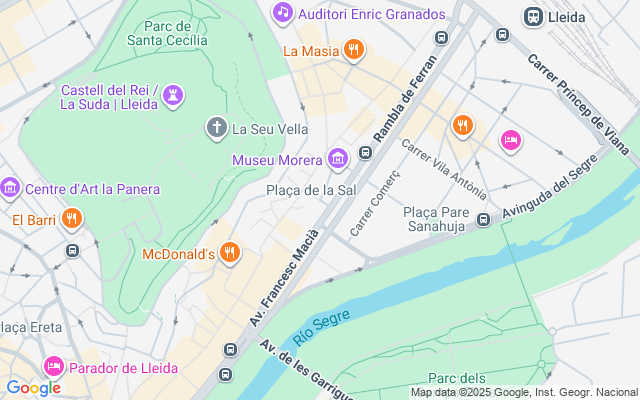
Task: Open the Auditori Enric Granados marker
Action: point(282,13)
